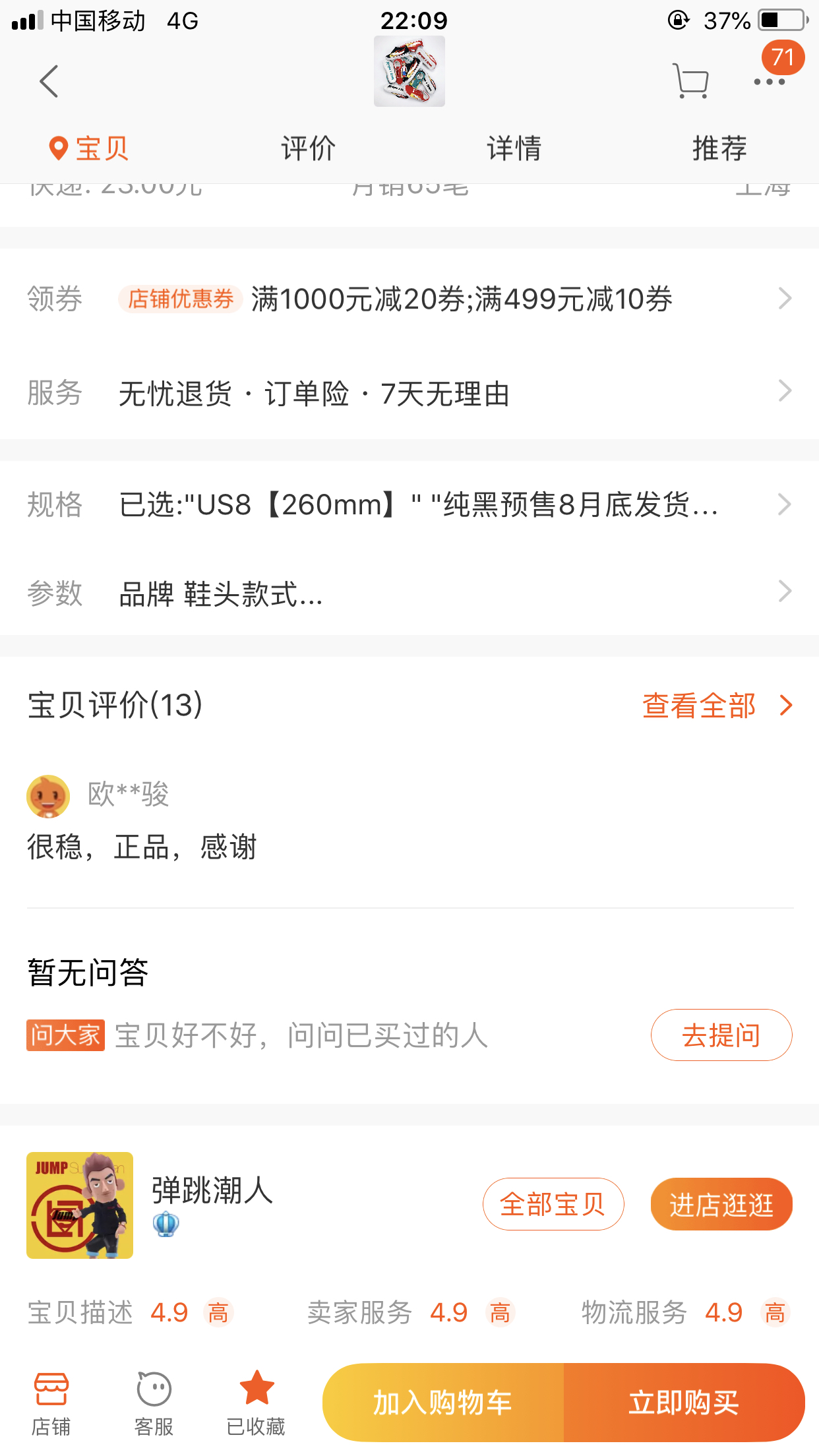Open the 弹跳潮人 shop avatar
Image resolution: width=819 pixels, height=1456 pixels.
pos(80,1205)
